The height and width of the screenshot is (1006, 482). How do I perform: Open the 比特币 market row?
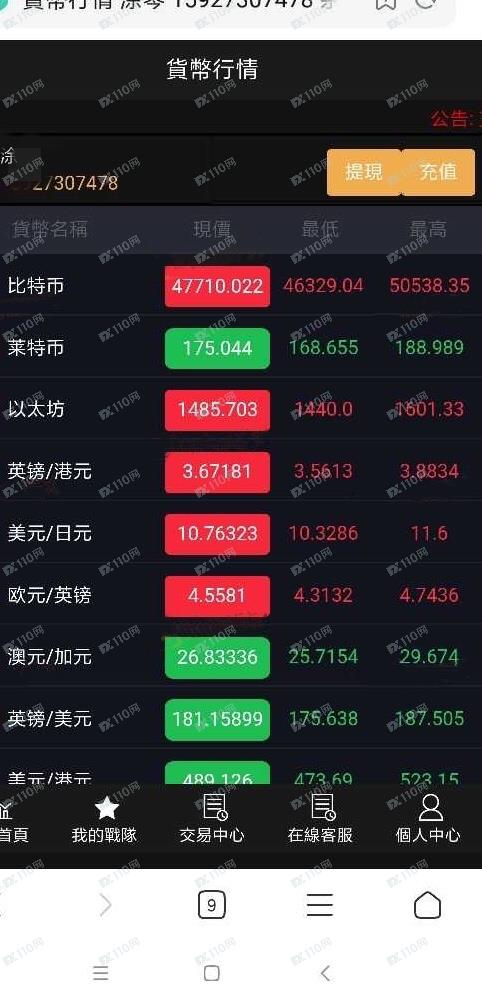241,286
